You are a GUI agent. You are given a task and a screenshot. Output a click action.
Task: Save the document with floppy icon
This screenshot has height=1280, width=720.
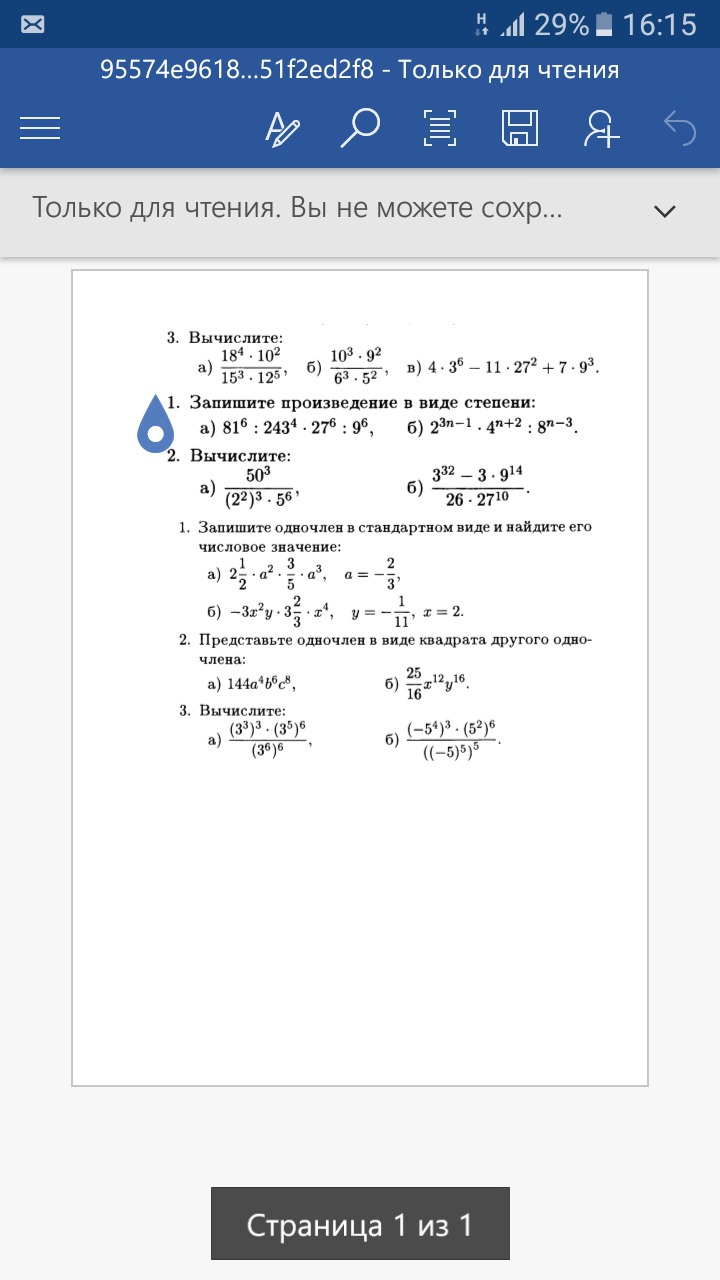pyautogui.click(x=520, y=128)
